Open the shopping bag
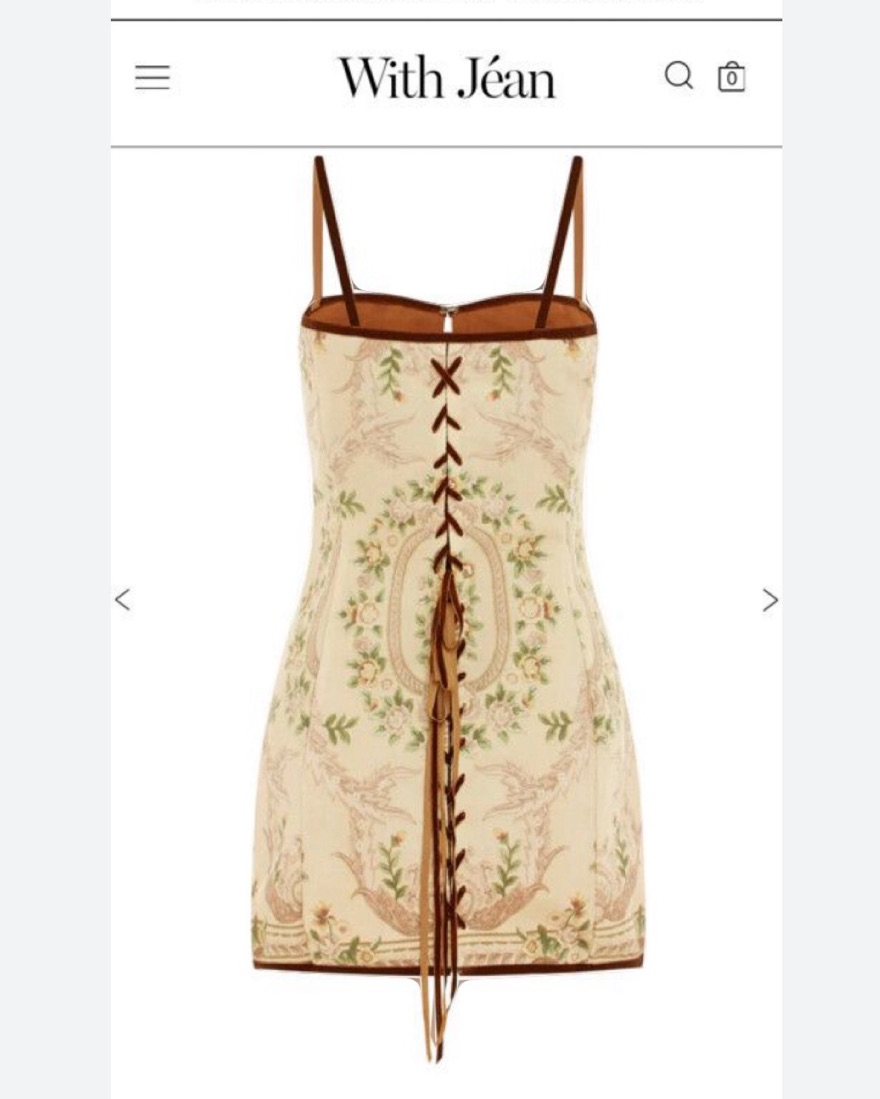This screenshot has height=1099, width=880. [x=732, y=77]
